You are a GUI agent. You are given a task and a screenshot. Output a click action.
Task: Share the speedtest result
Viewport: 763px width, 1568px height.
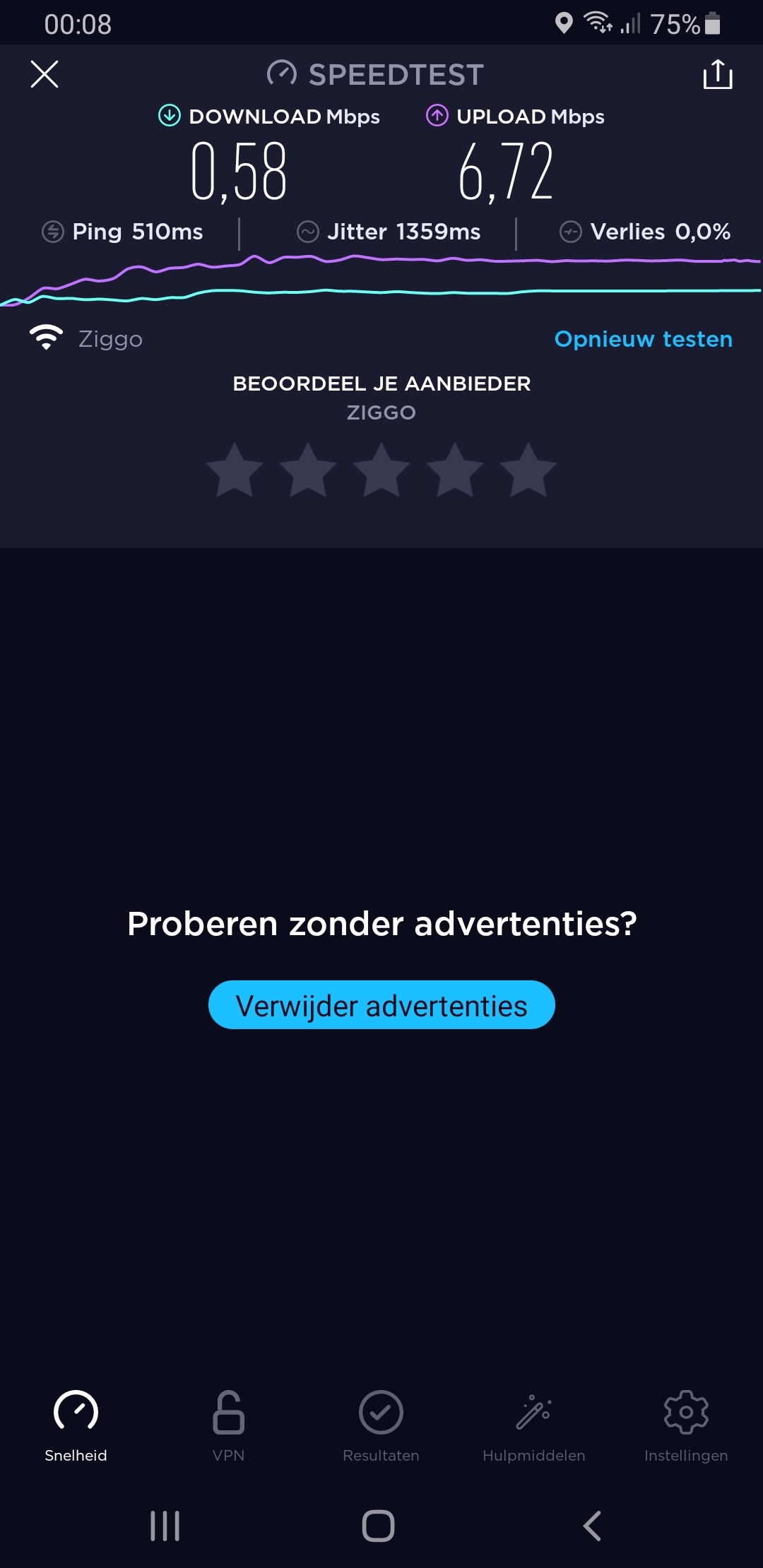click(718, 74)
